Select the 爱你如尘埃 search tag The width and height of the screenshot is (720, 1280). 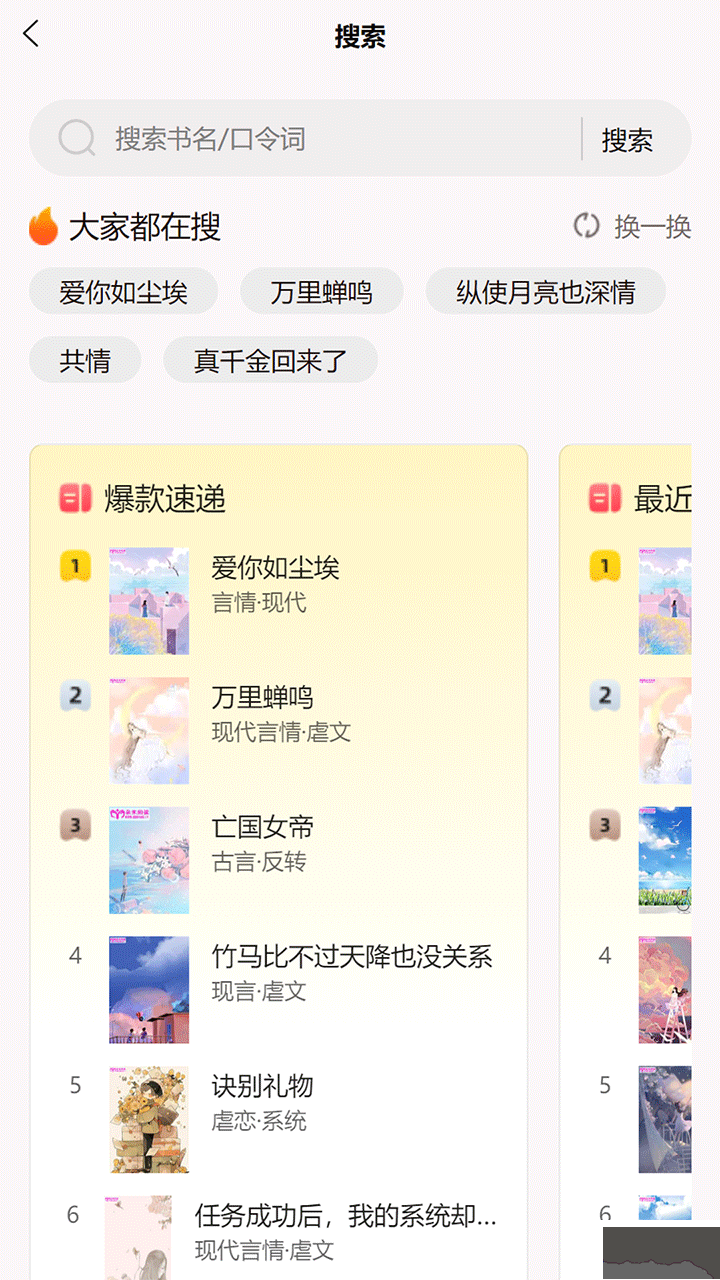(x=123, y=291)
